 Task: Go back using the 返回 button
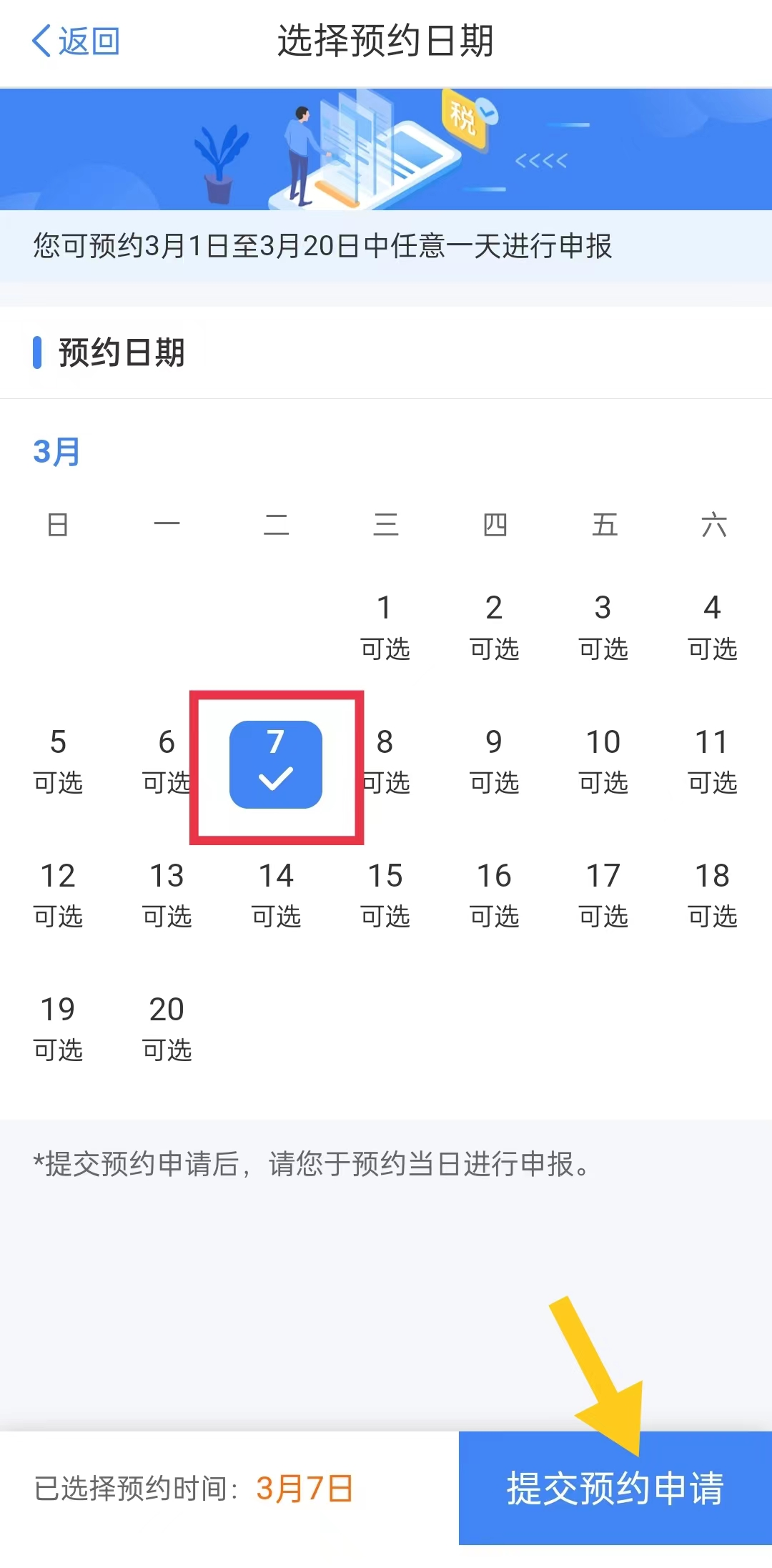[75, 41]
